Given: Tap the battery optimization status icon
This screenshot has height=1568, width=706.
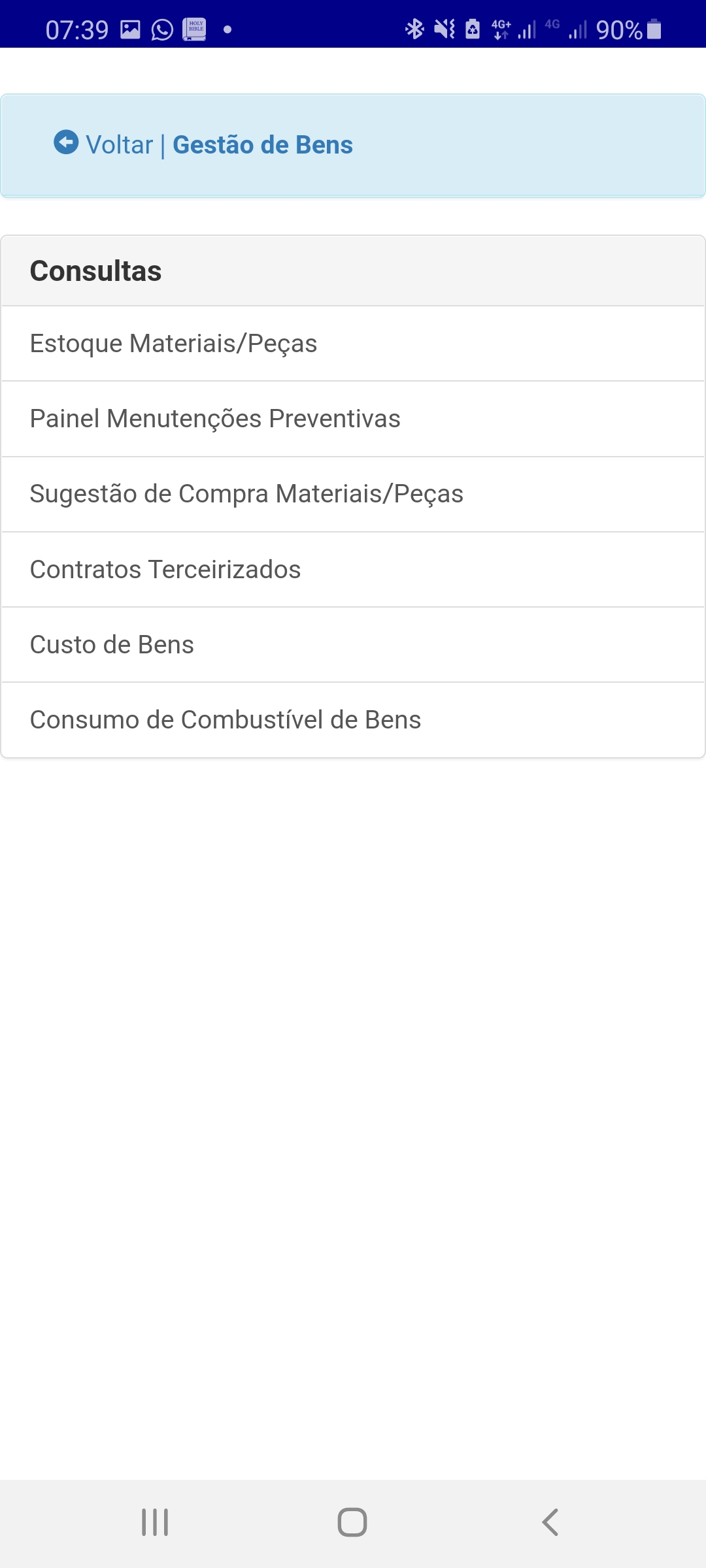Looking at the screenshot, I should click(x=473, y=27).
